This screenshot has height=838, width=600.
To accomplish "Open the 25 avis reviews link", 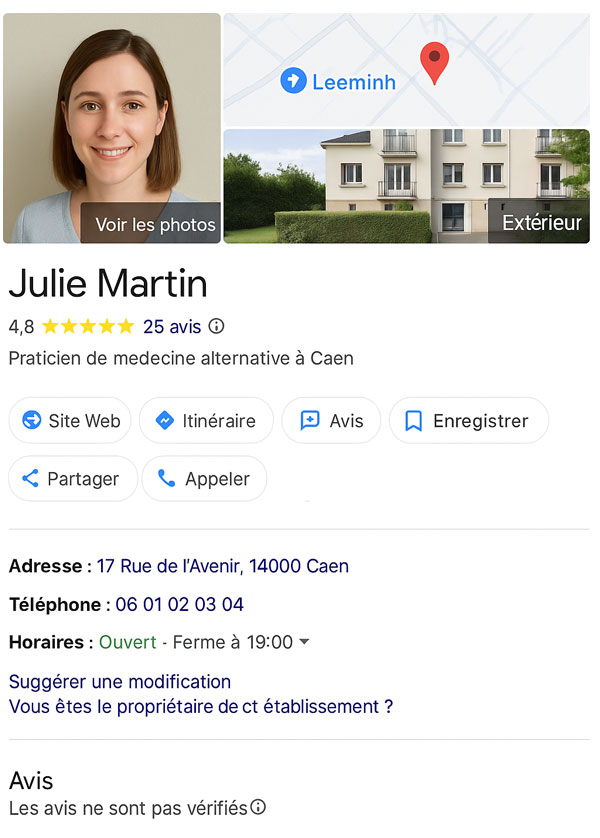I will coord(172,326).
